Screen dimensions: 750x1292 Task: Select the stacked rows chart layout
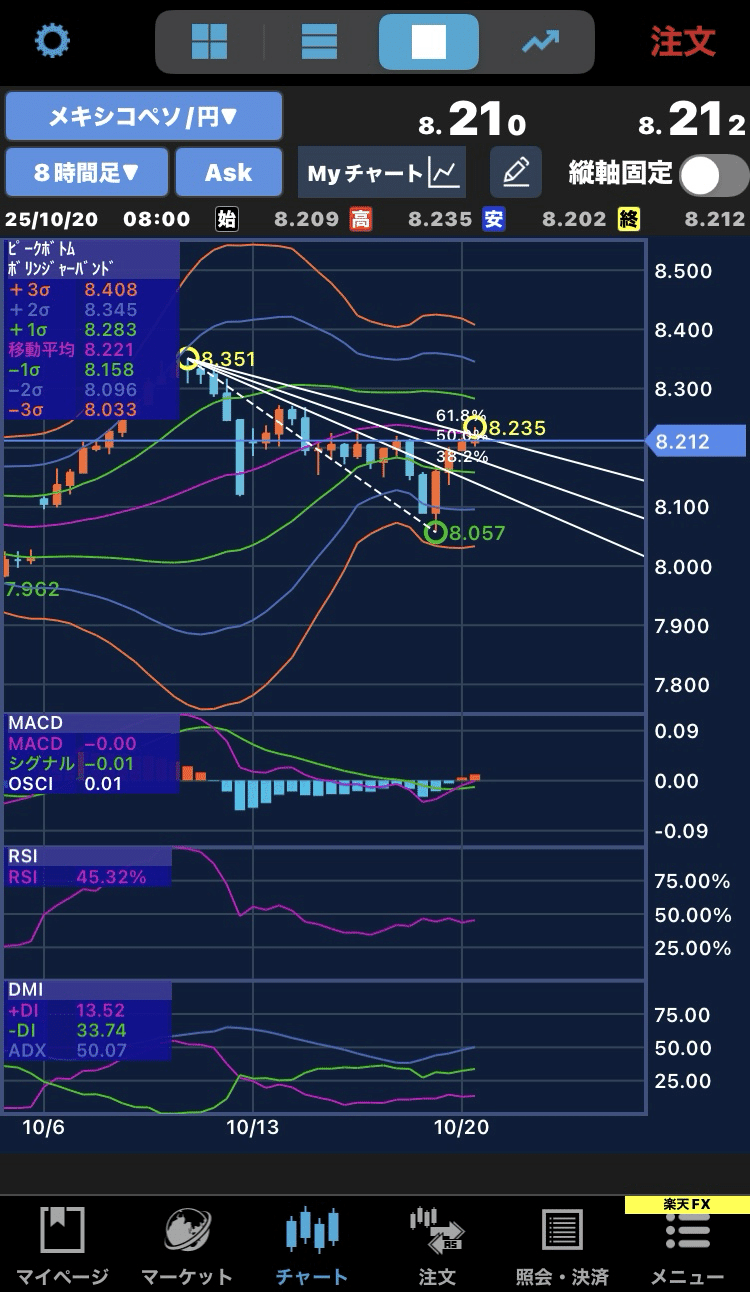[319, 42]
